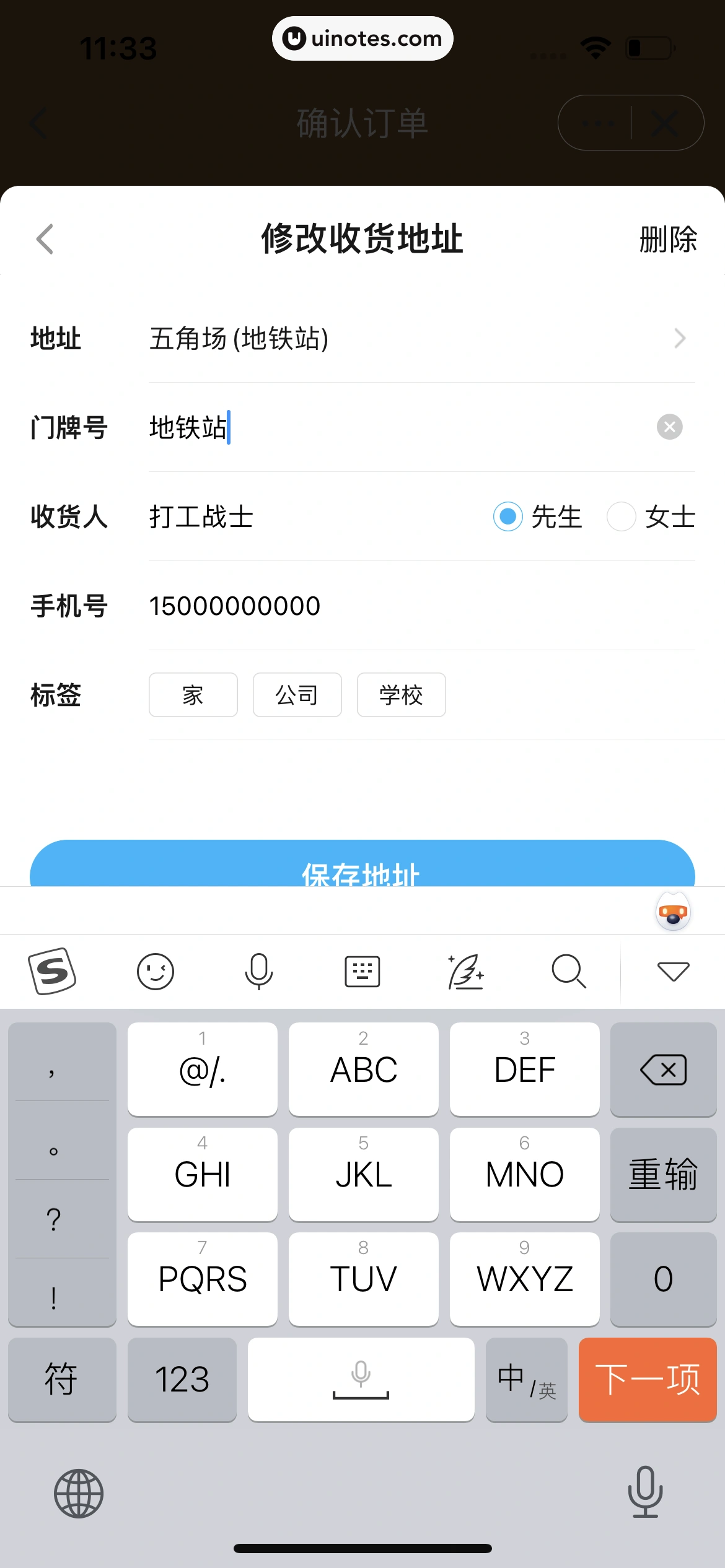This screenshot has width=725, height=1568.
Task: Tap 下一项 to move to next field
Action: pos(647,1380)
